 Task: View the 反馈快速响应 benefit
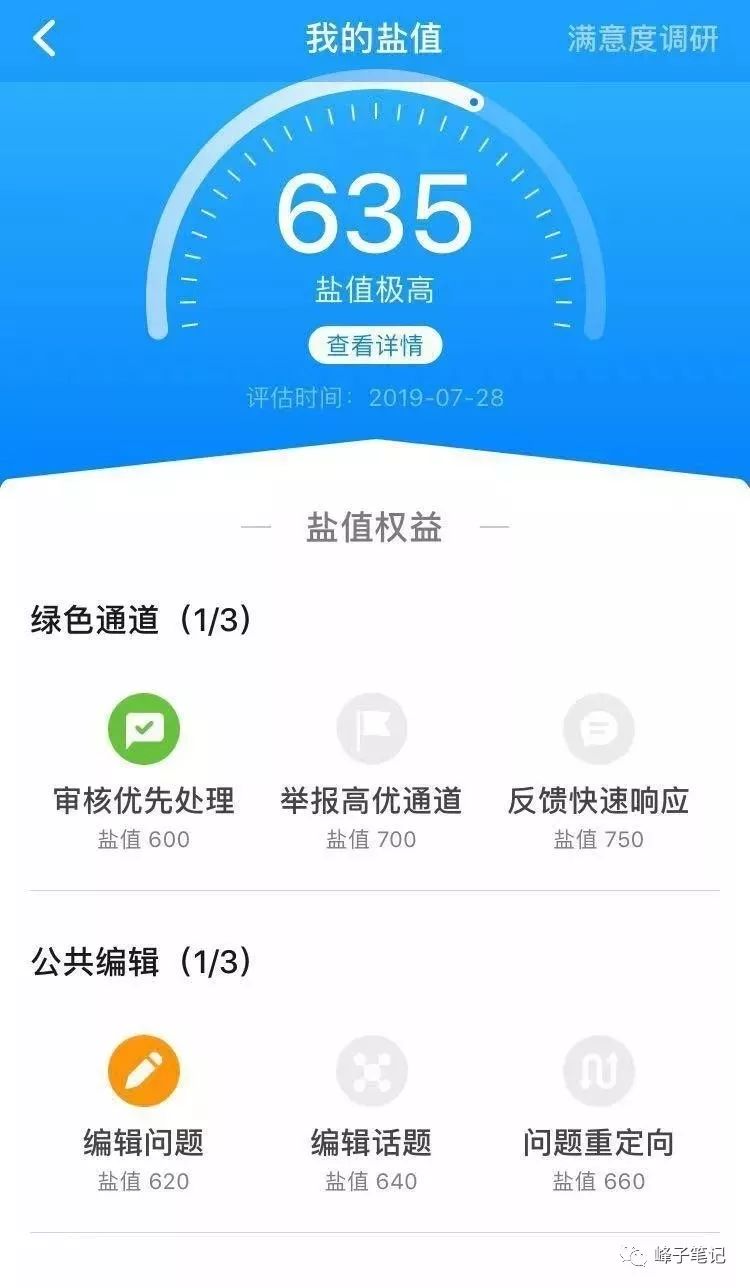599,730
